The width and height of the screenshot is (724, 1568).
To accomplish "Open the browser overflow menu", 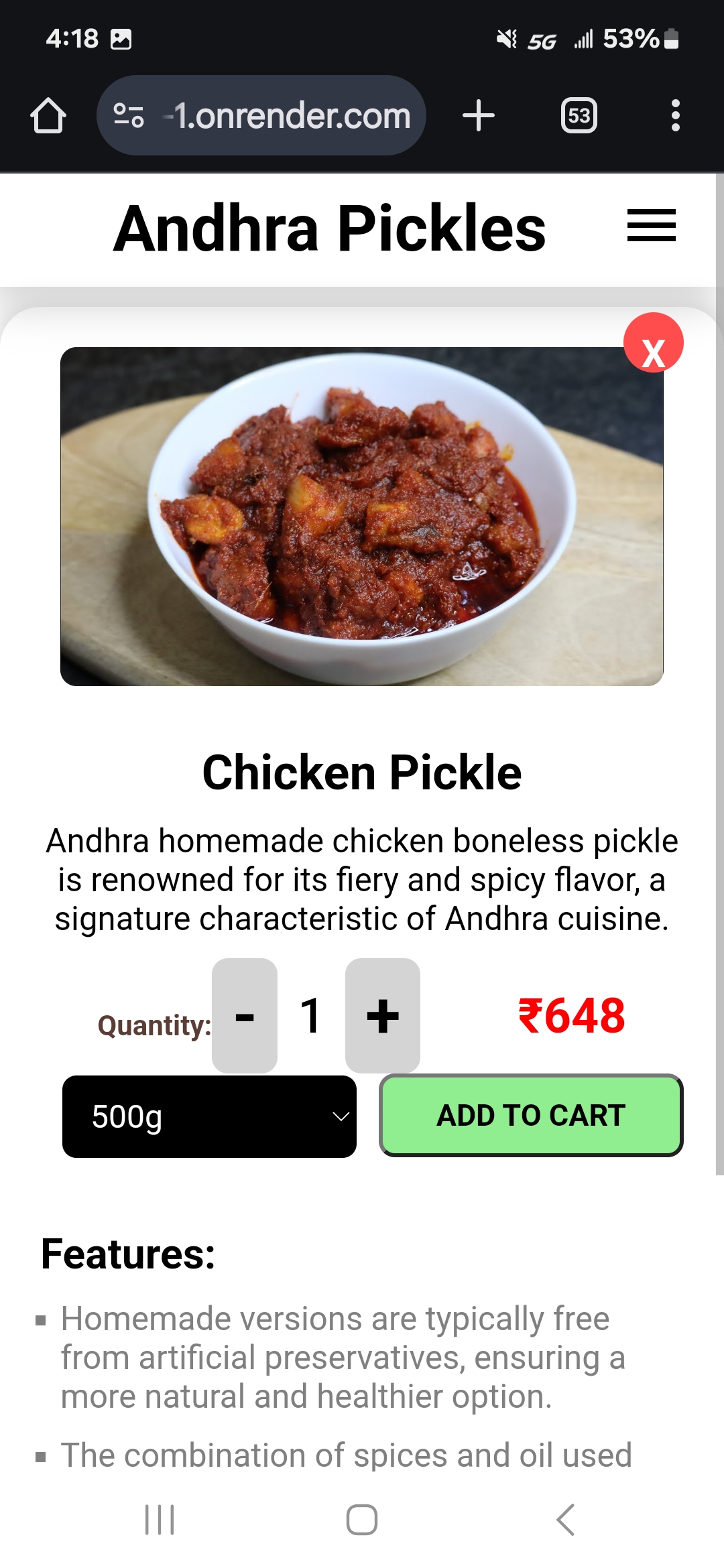I will [x=675, y=116].
